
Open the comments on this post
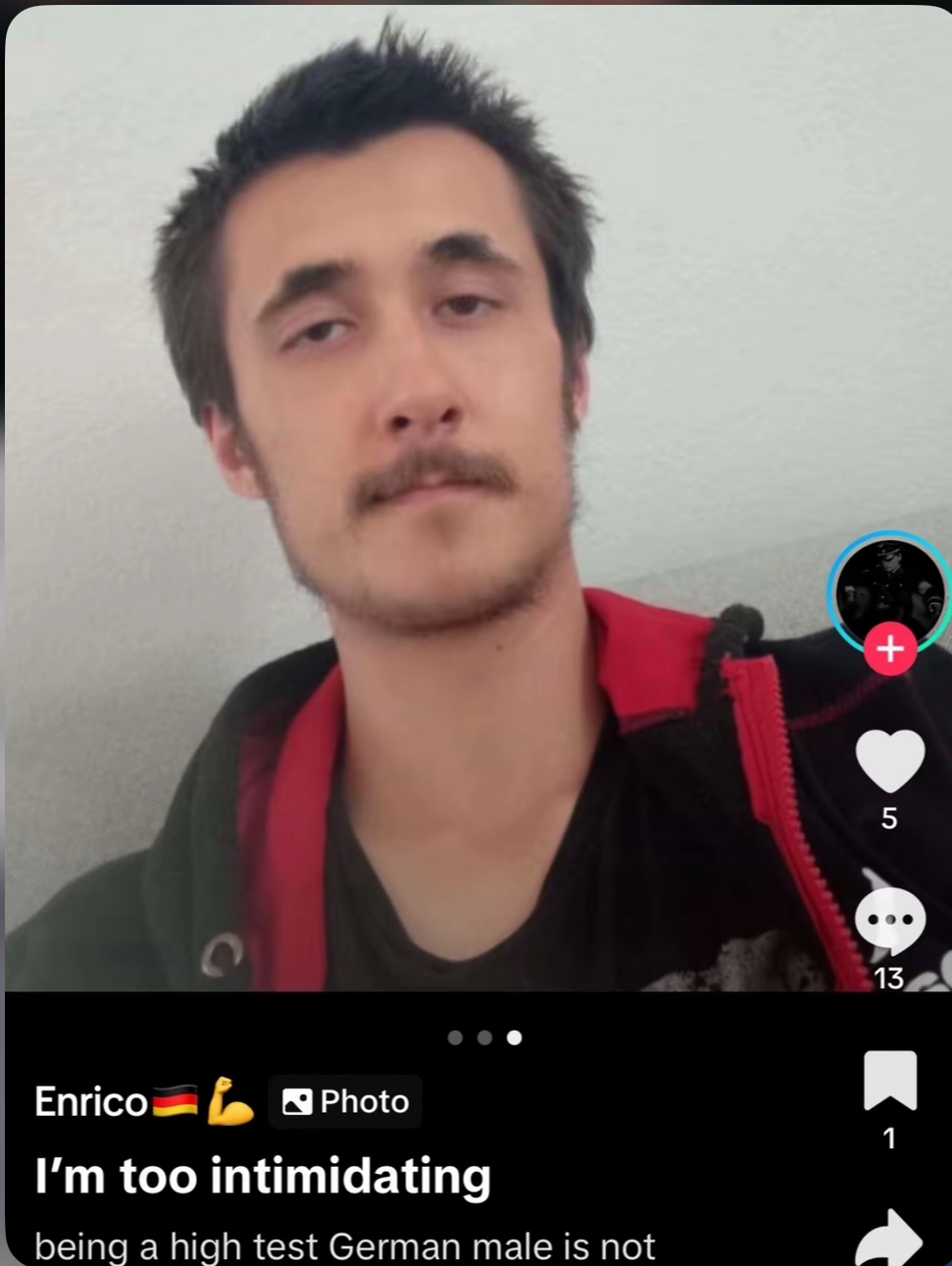click(x=889, y=922)
